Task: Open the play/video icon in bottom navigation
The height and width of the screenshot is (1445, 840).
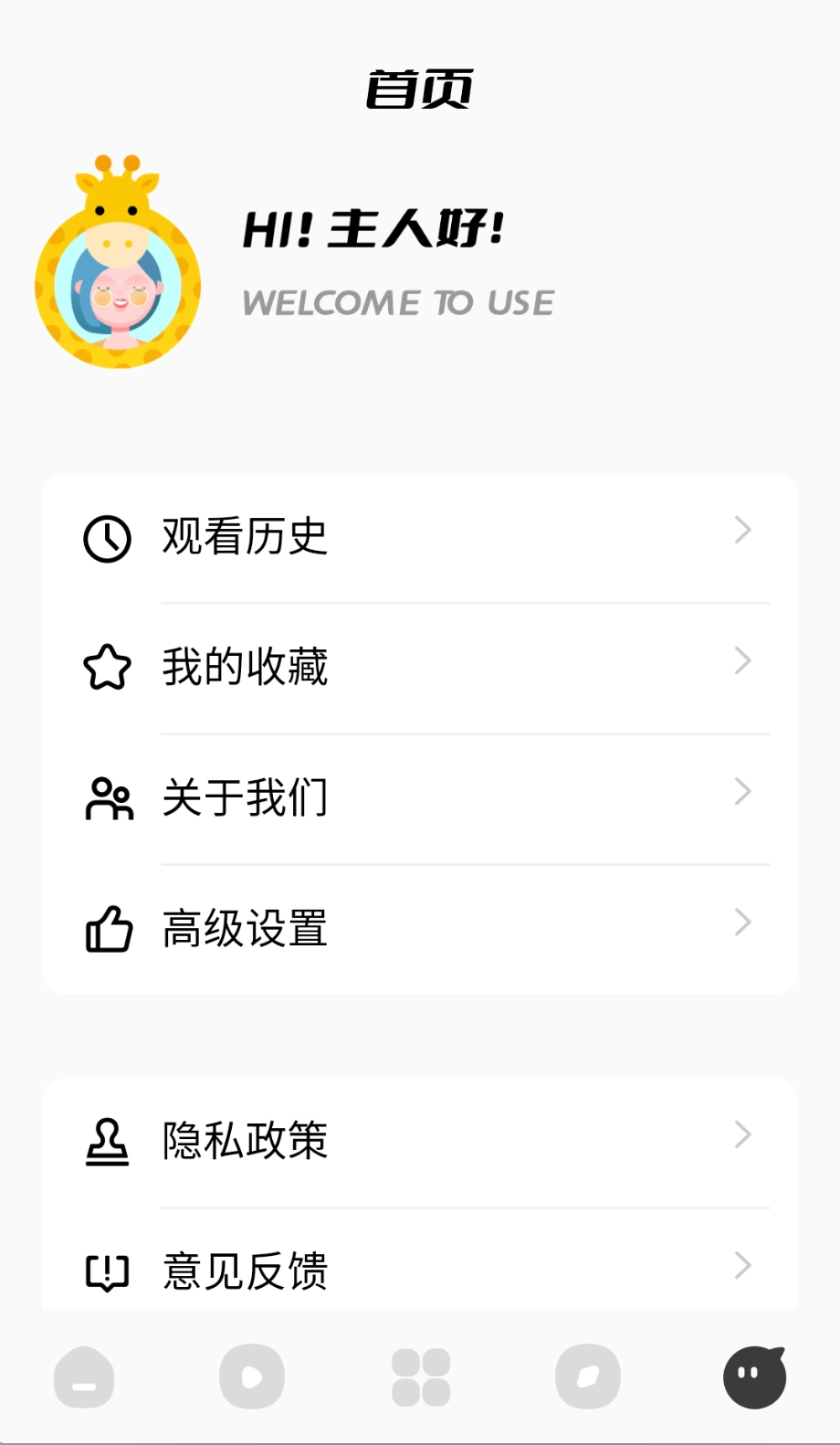Action: [251, 1376]
